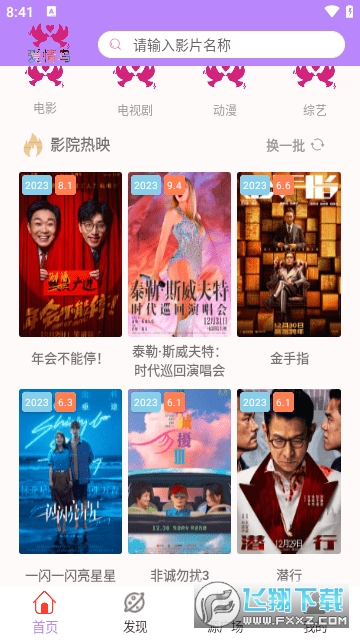
Task: Open the 电视剧 category
Action: 135,92
